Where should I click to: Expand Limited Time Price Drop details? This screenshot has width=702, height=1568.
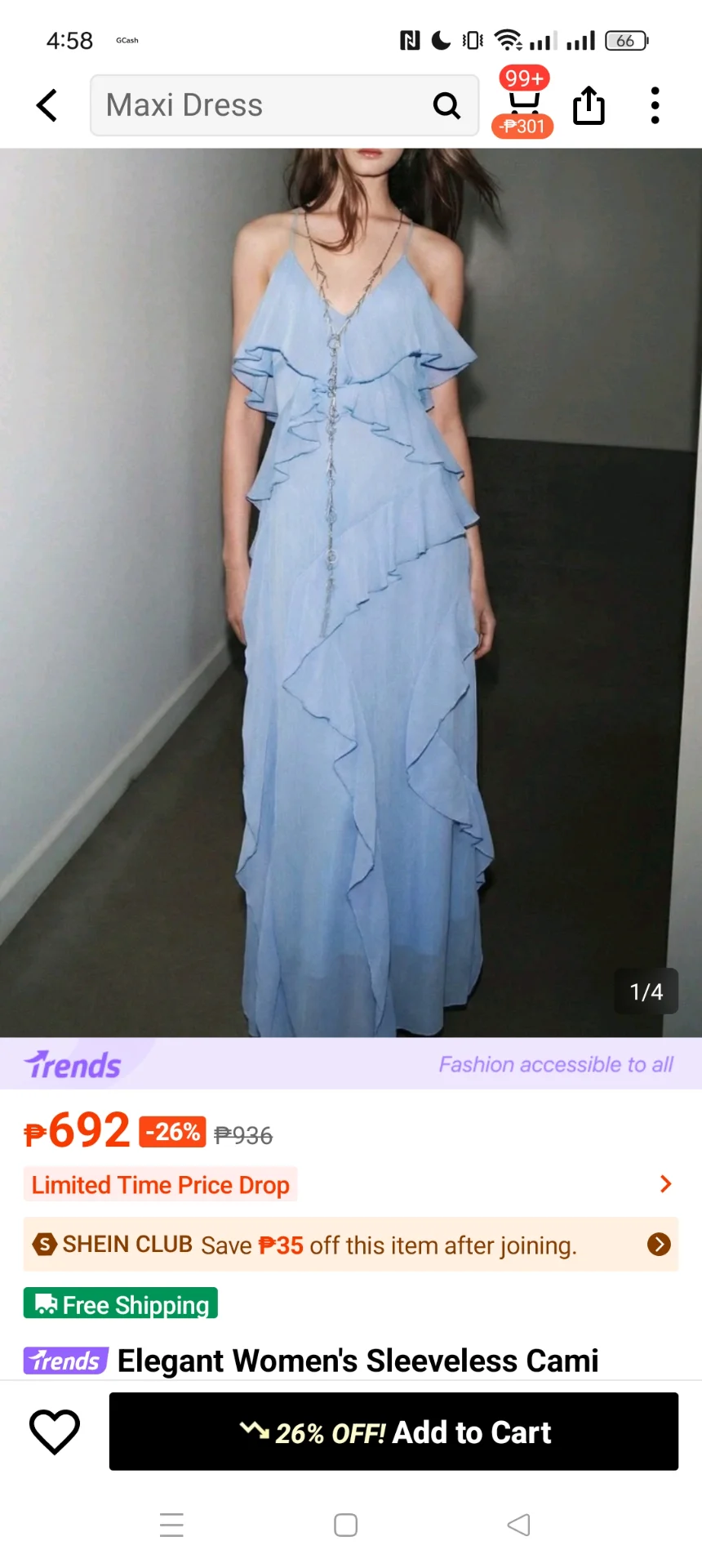665,1184
